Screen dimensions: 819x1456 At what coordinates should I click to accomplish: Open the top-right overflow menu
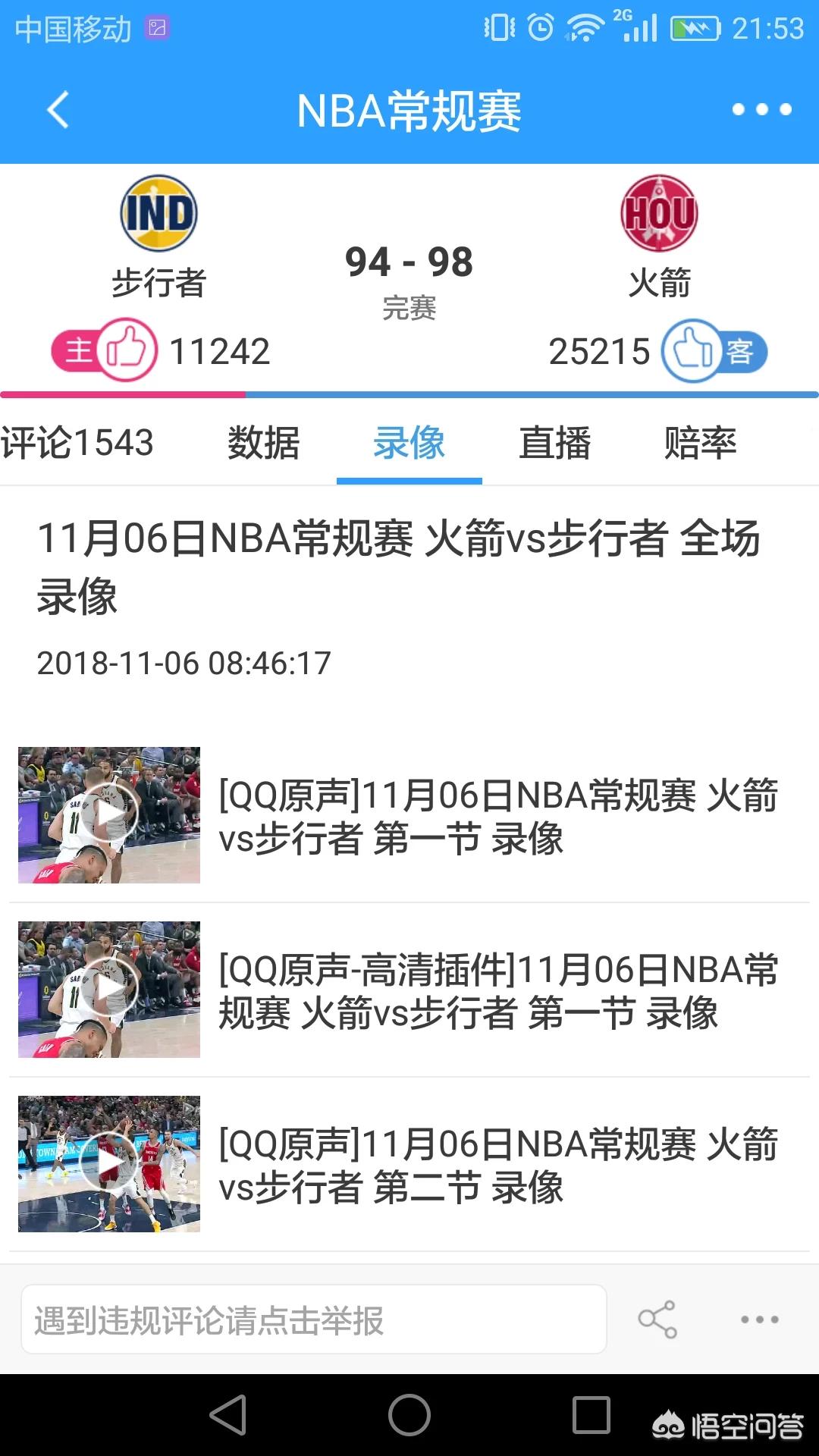pyautogui.click(x=761, y=110)
